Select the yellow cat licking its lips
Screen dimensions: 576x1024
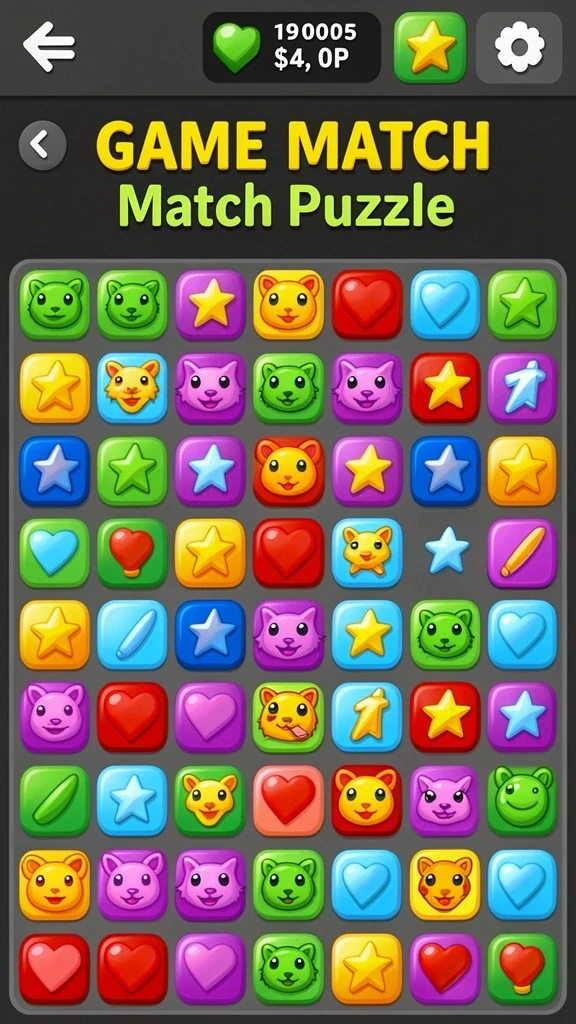pos(288,718)
